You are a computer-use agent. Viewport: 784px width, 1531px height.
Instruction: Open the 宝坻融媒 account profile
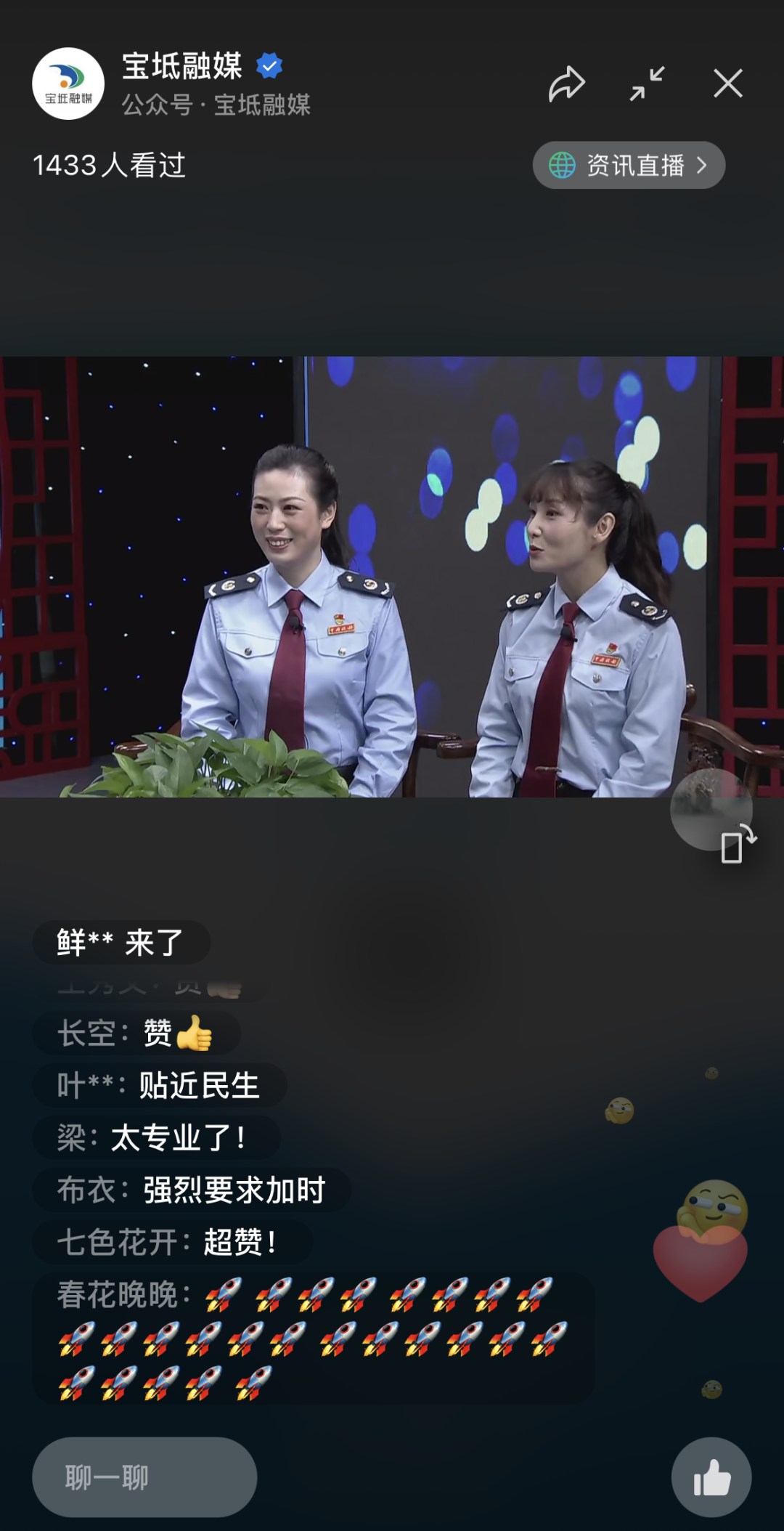pos(68,84)
